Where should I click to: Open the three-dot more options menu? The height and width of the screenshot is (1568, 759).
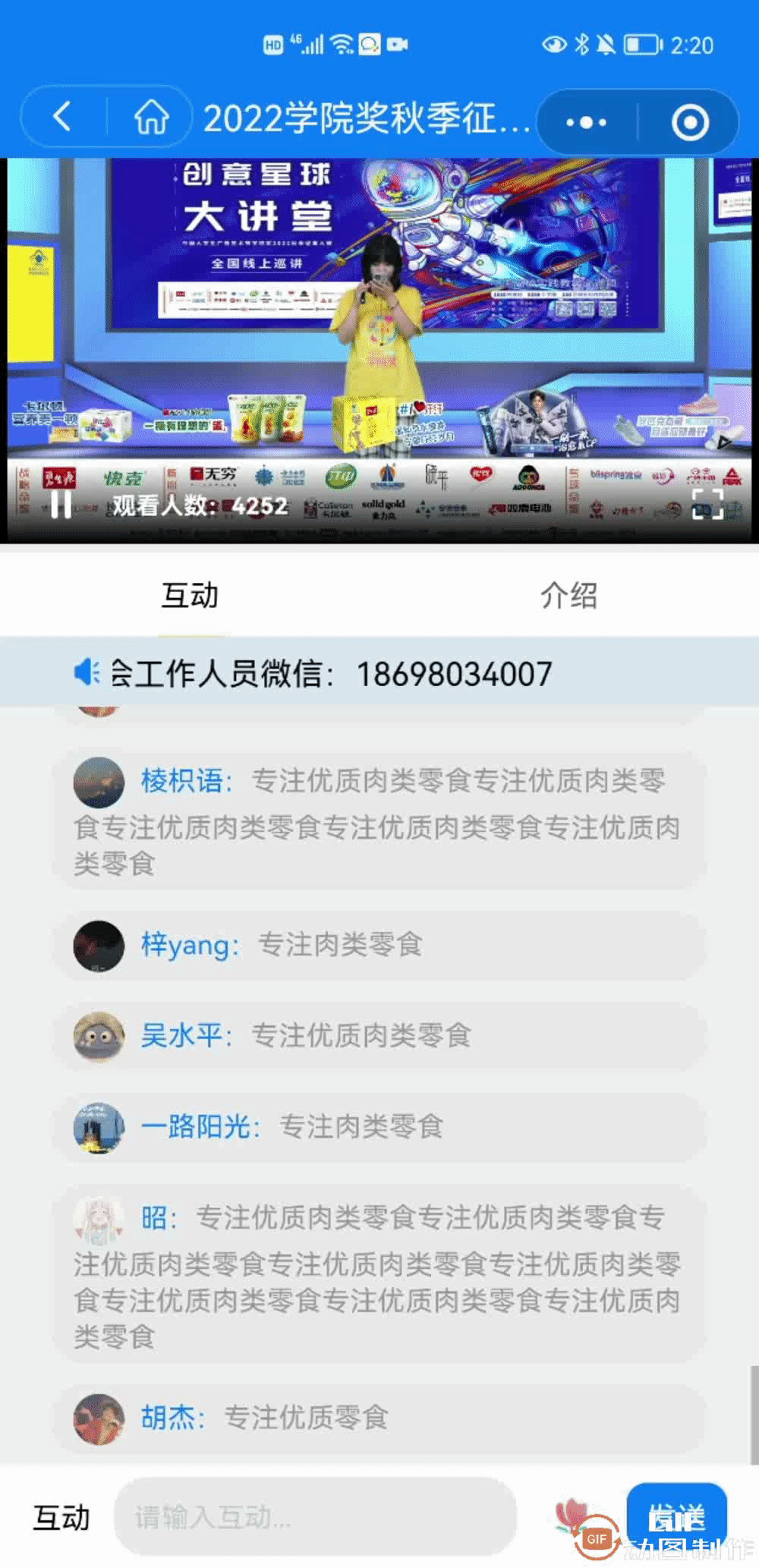(586, 122)
